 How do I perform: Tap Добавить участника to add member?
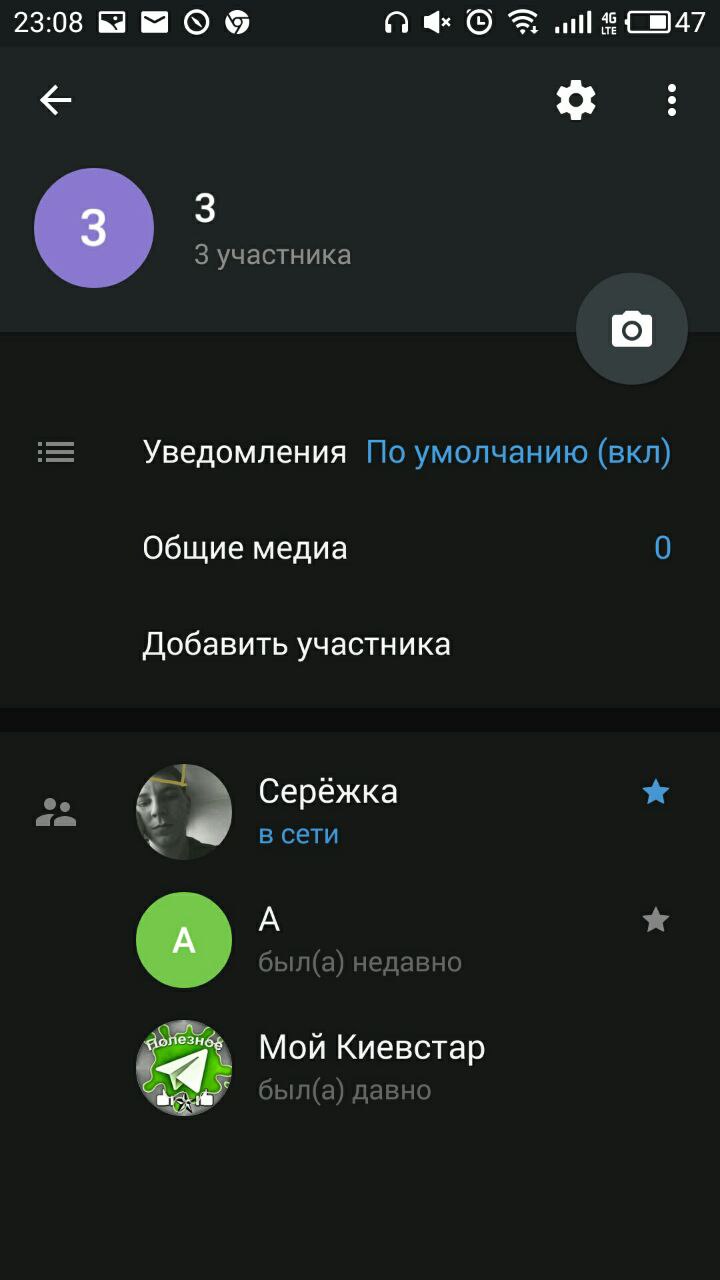point(297,644)
